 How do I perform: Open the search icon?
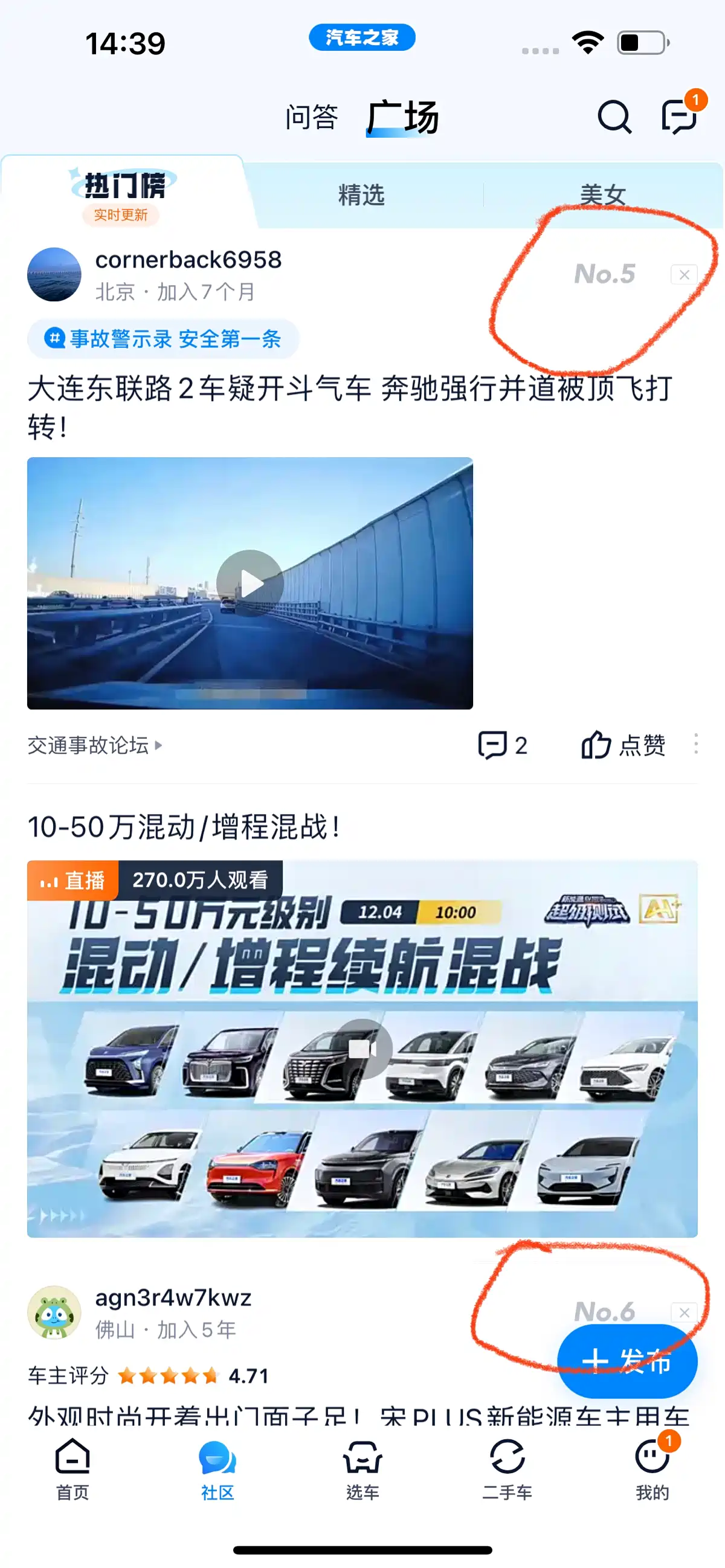pyautogui.click(x=614, y=116)
